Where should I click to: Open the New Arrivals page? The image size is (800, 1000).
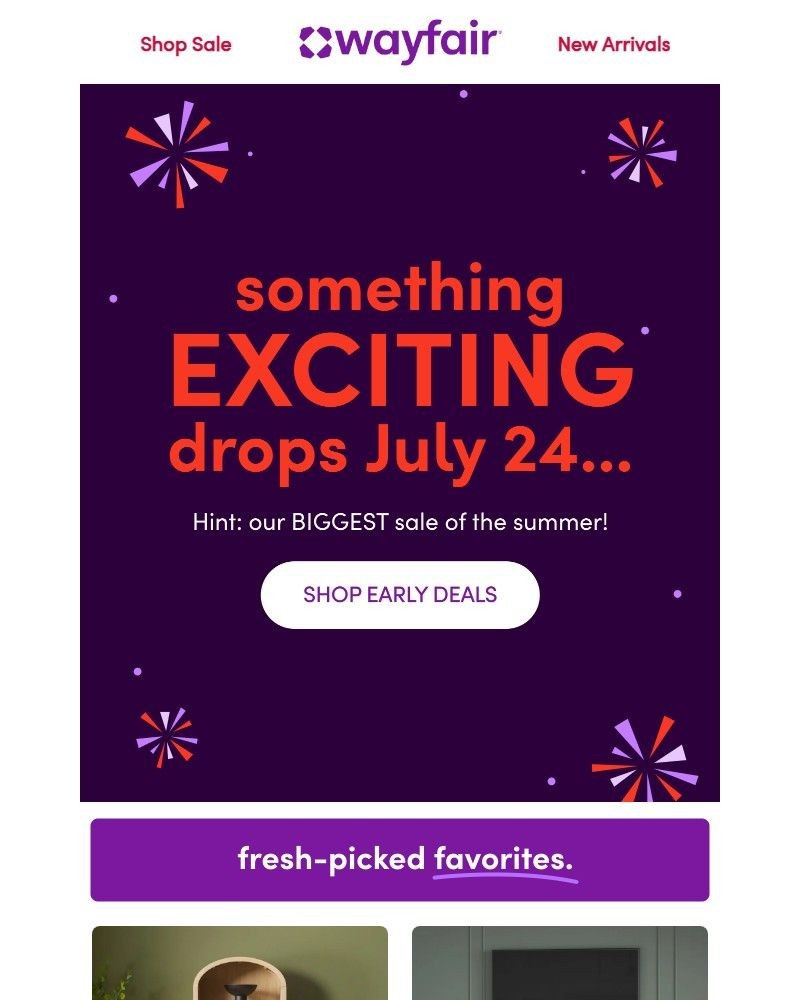click(x=613, y=44)
